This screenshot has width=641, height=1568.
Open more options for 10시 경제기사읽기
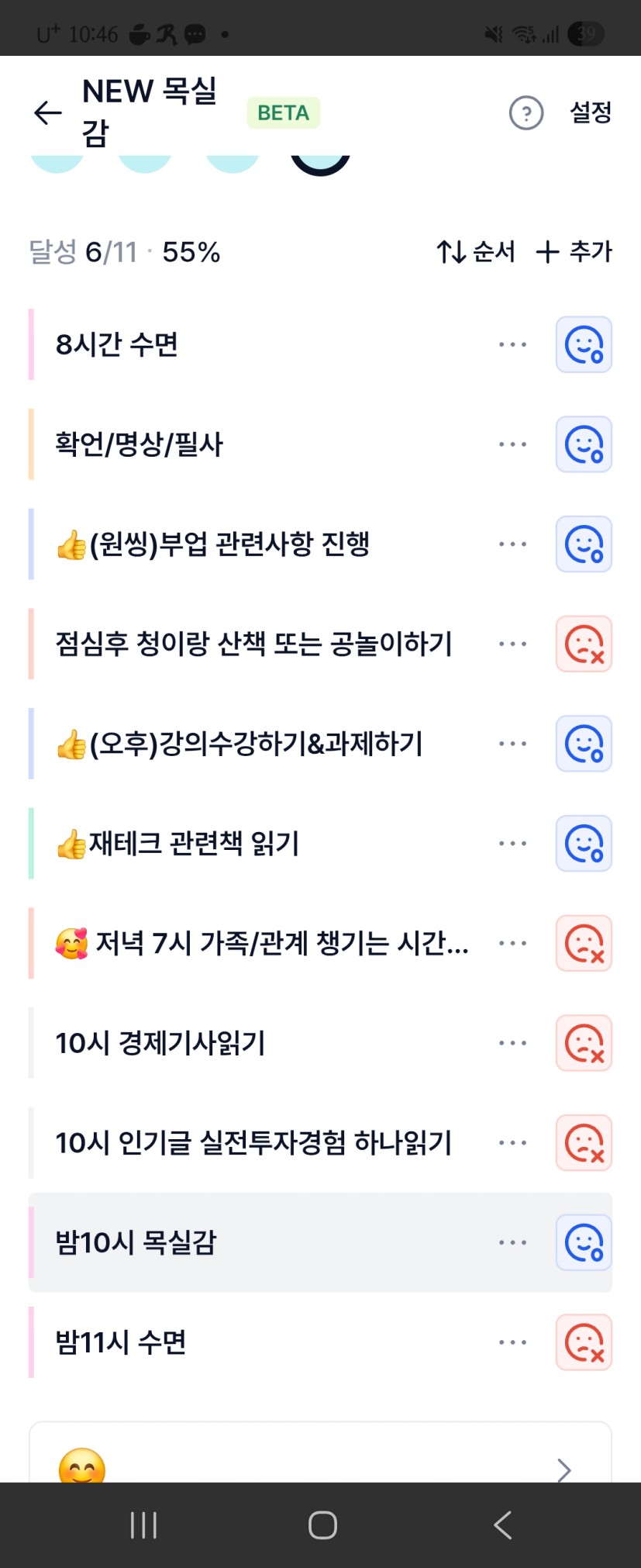tap(512, 1043)
